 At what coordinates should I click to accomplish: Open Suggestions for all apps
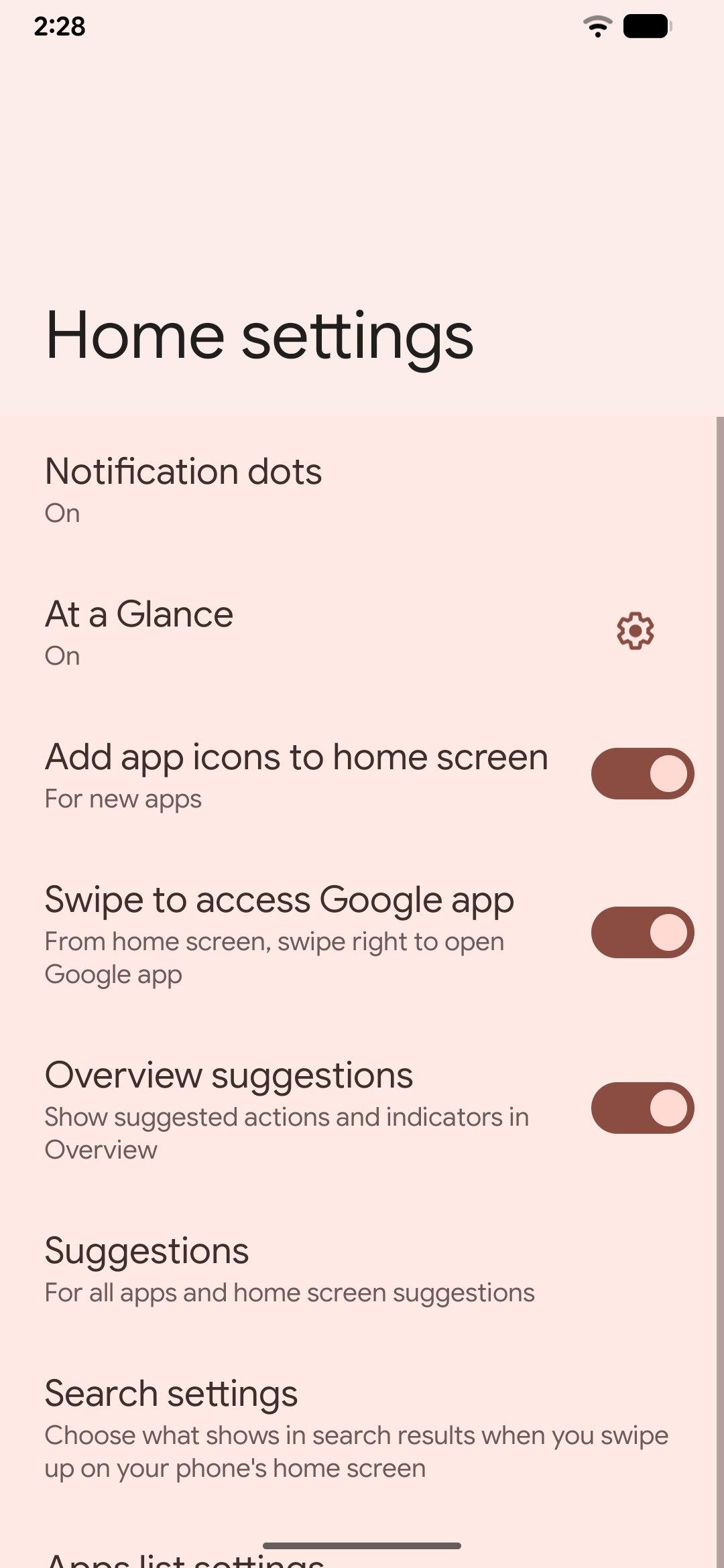coord(289,1269)
